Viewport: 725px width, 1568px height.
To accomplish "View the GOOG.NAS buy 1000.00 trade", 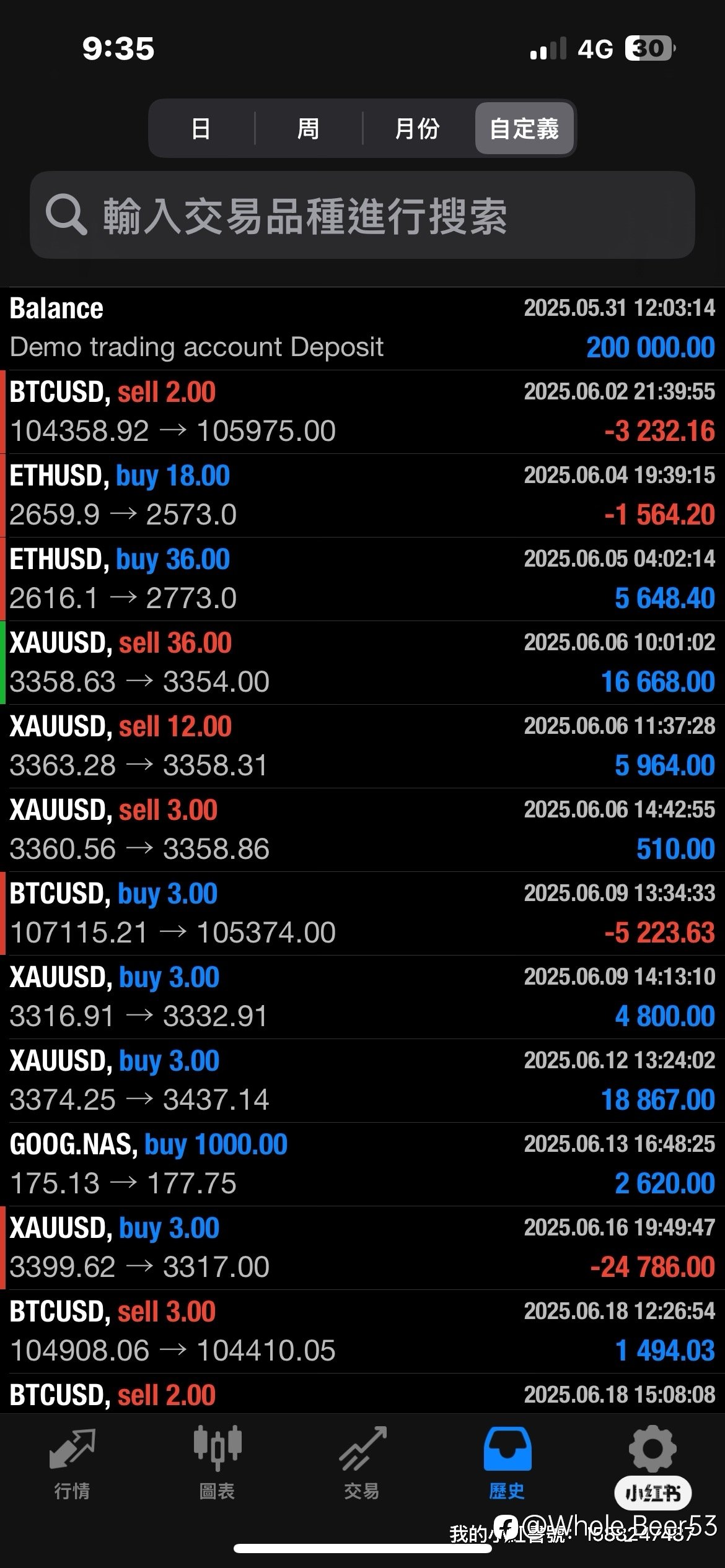I will (x=362, y=1164).
